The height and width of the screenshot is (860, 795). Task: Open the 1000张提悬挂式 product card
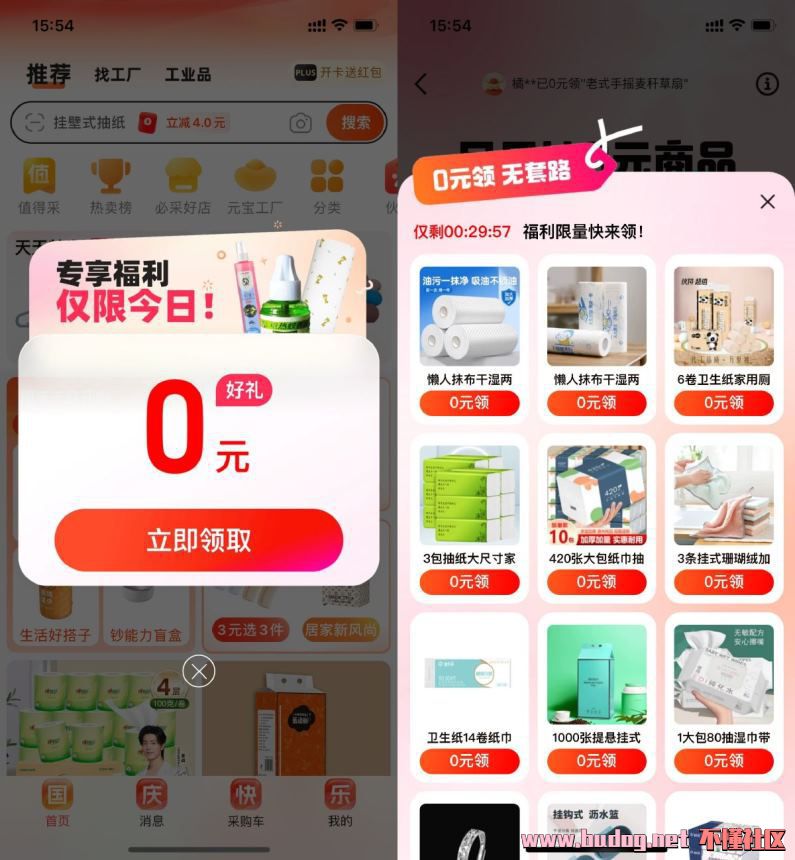click(x=596, y=680)
